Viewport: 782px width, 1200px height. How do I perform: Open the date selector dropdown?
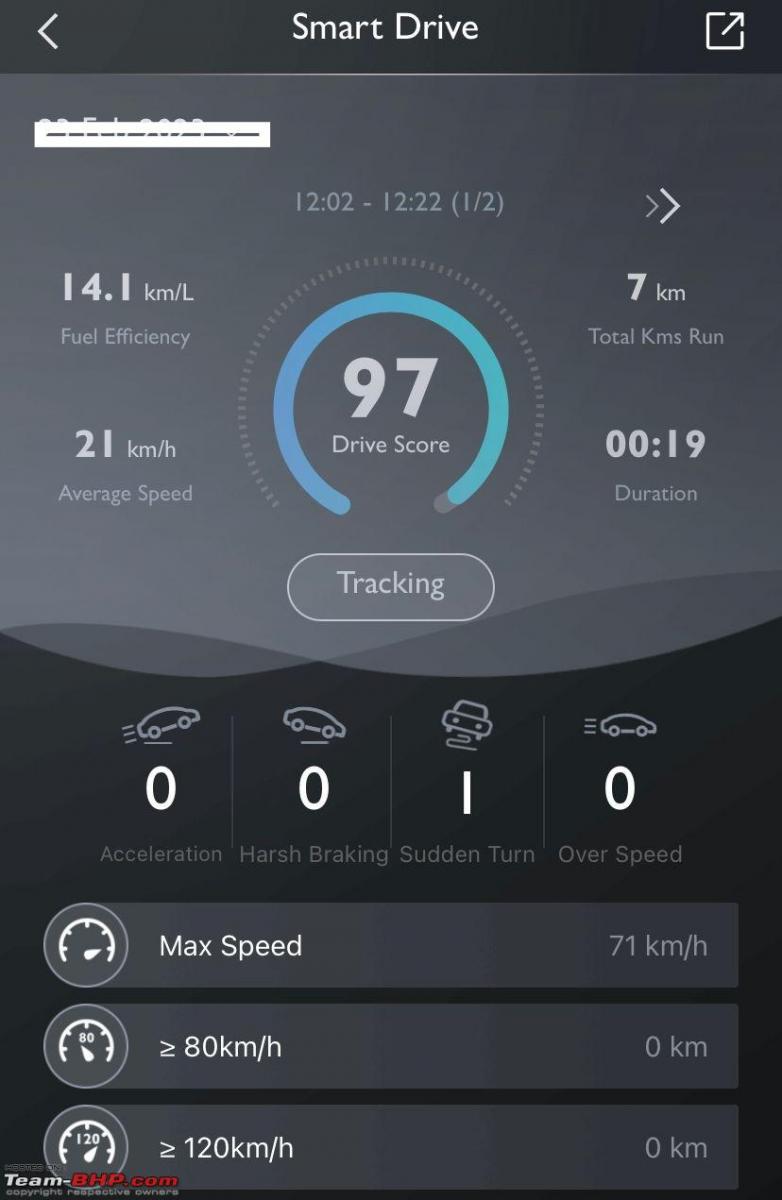pos(152,132)
